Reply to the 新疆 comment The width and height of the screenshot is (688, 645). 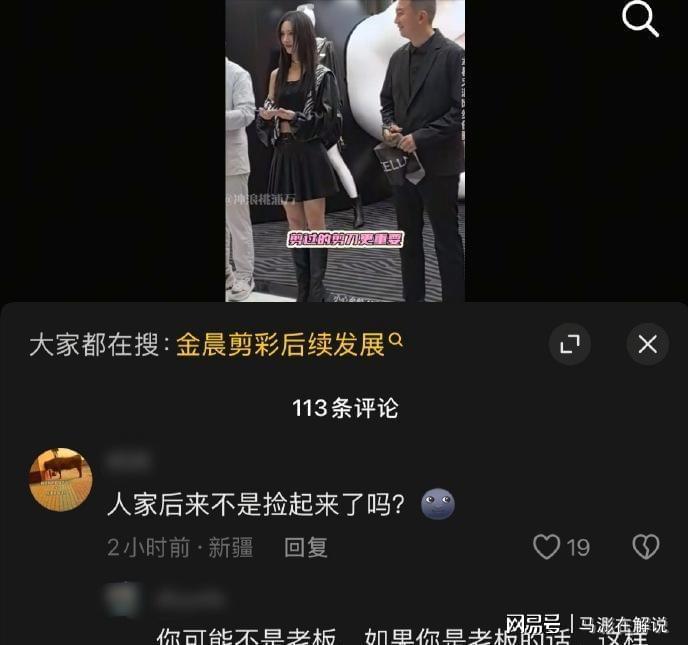point(306,548)
